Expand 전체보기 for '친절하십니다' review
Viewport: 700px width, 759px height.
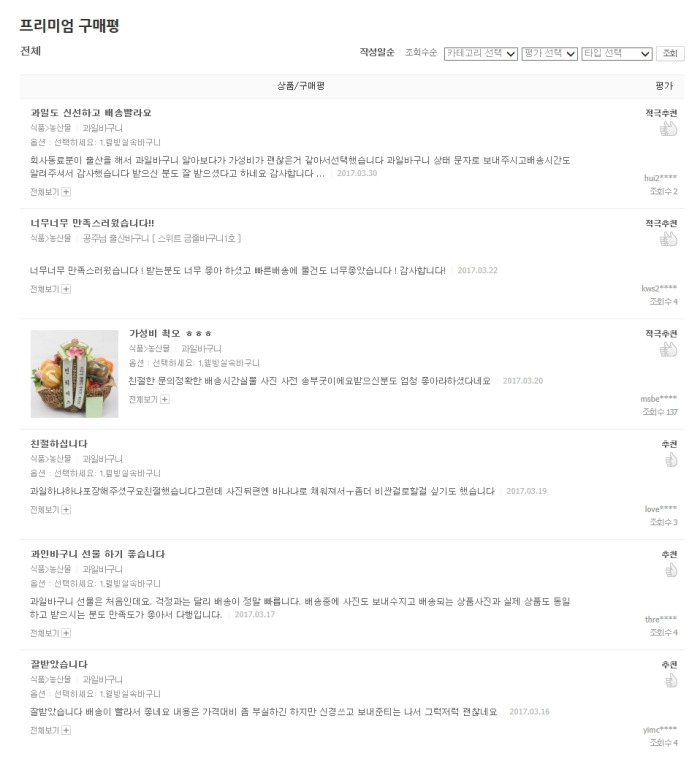pos(50,510)
